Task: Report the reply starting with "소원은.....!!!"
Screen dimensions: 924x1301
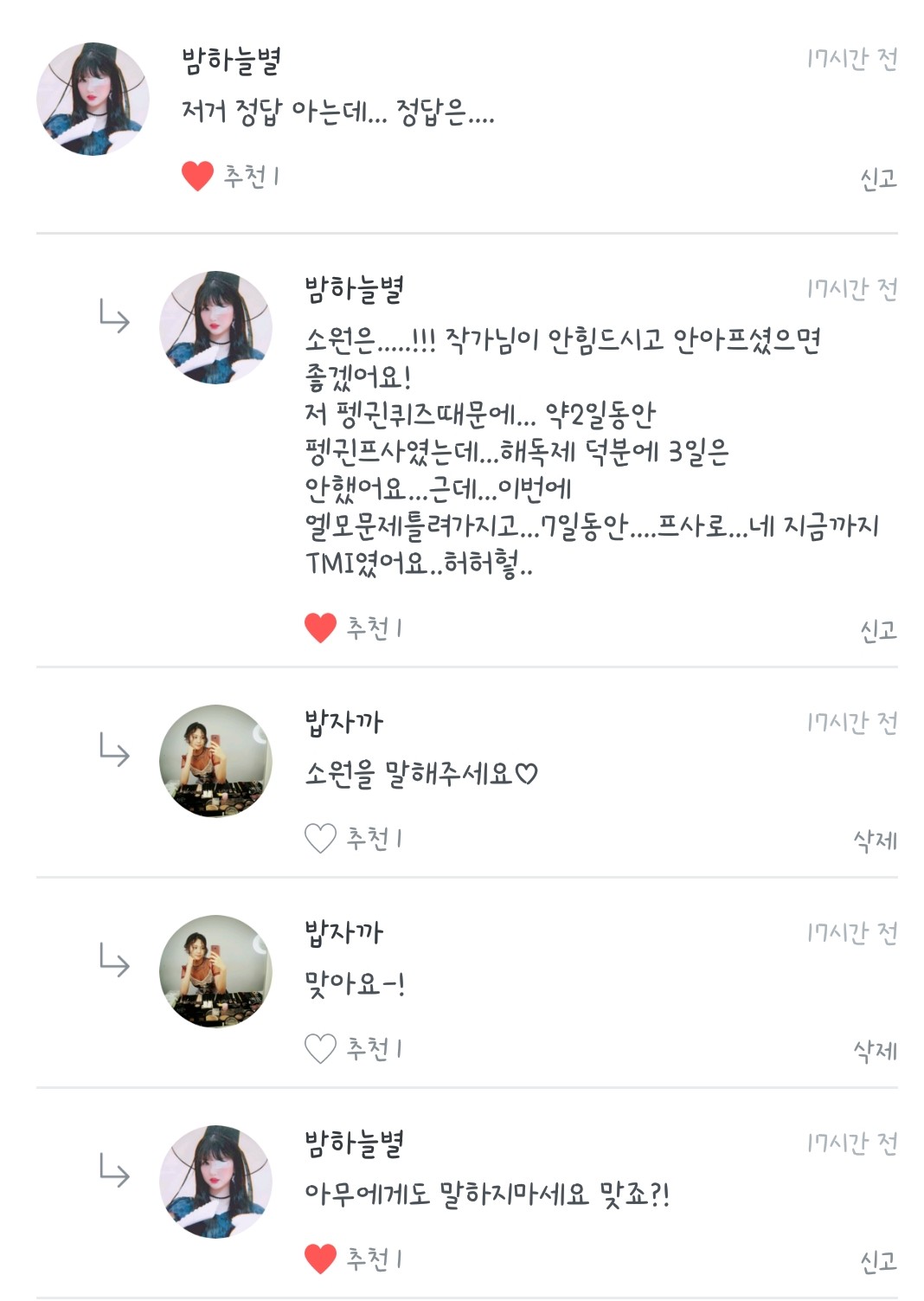Action: pyautogui.click(x=878, y=630)
